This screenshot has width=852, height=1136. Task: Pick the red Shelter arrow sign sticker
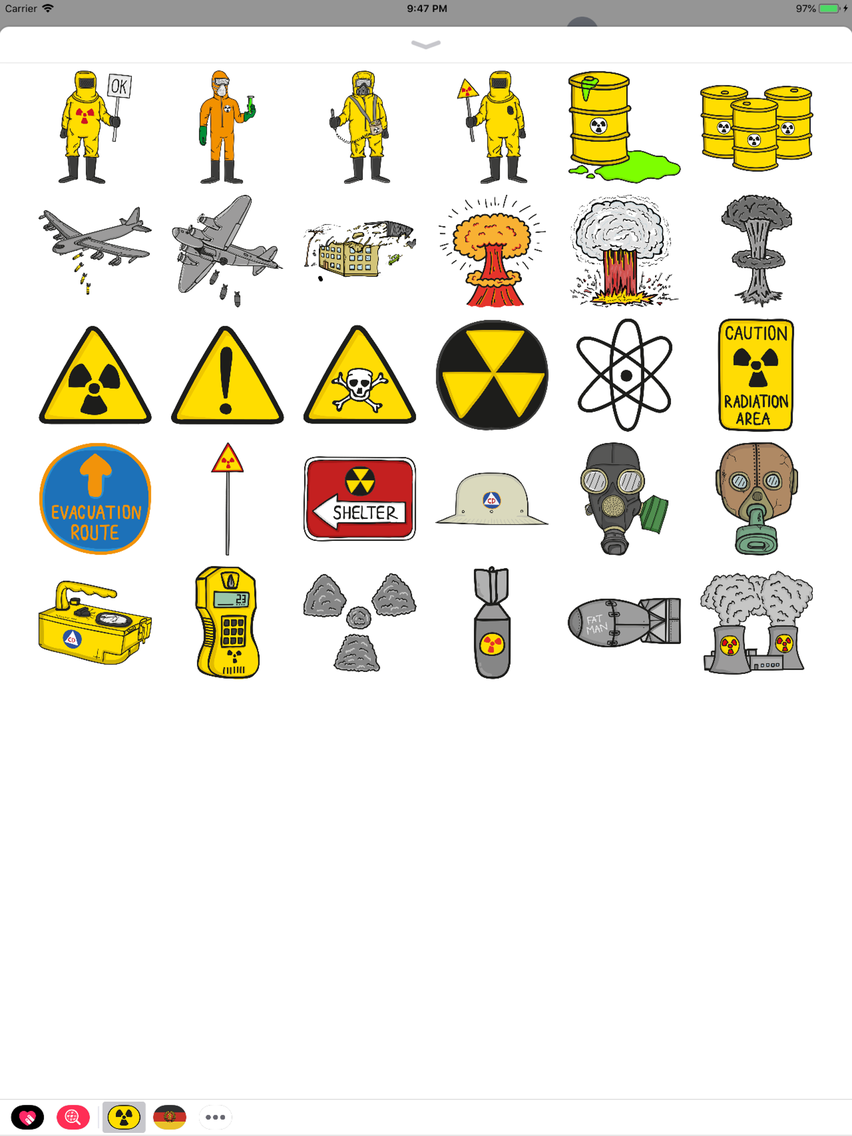pos(359,498)
